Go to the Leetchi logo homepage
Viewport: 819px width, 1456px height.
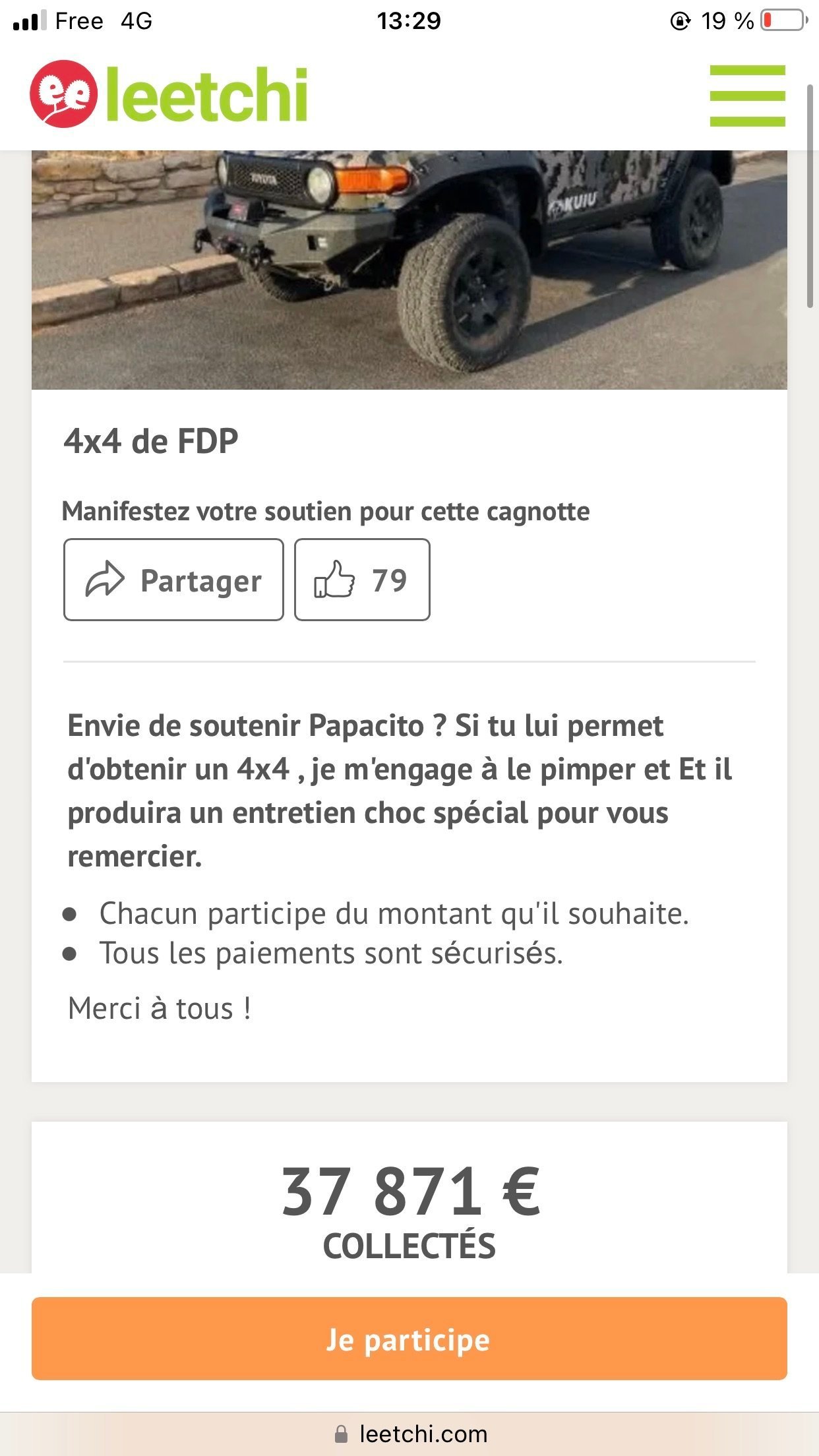point(169,94)
